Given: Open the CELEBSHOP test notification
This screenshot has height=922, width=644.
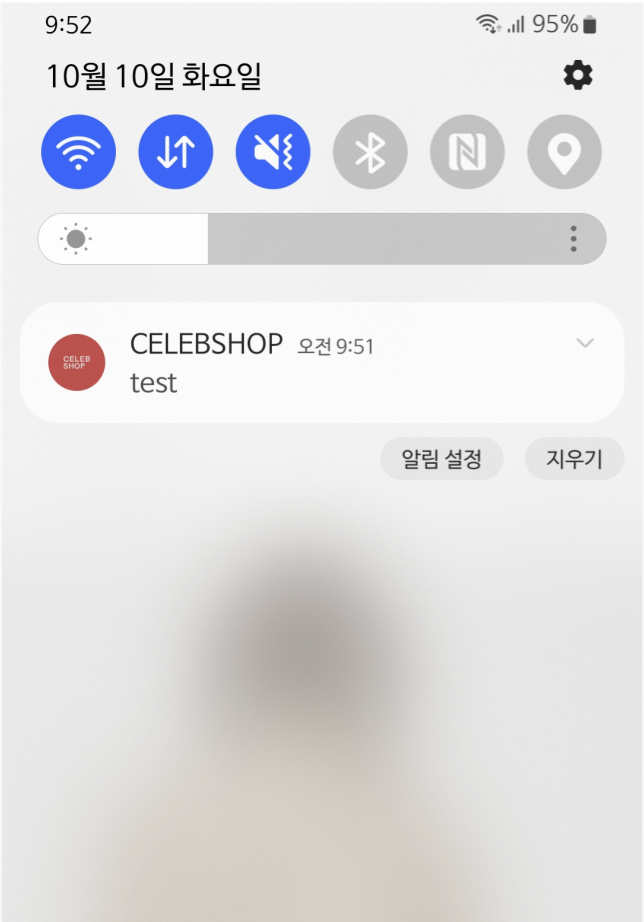Looking at the screenshot, I should [300, 363].
